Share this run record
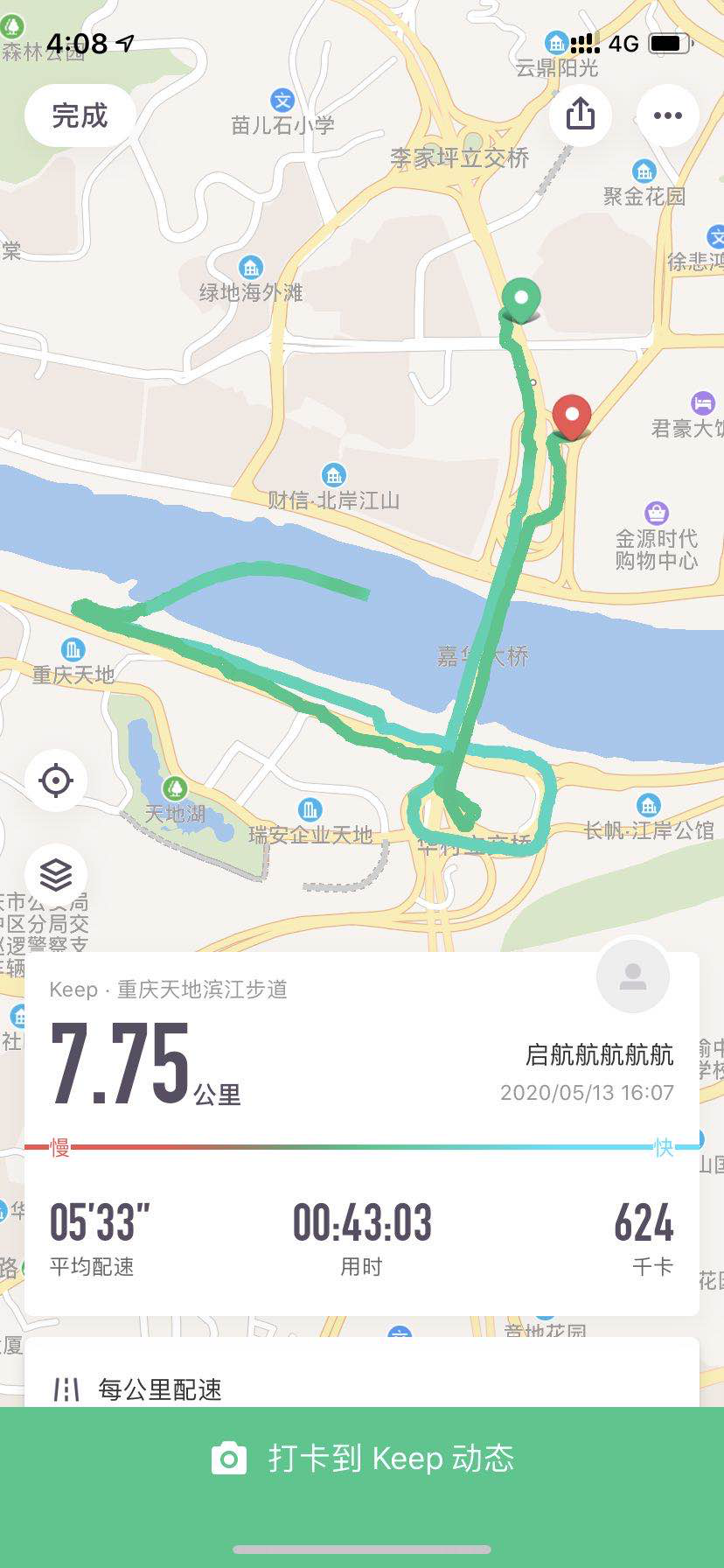 [x=581, y=115]
